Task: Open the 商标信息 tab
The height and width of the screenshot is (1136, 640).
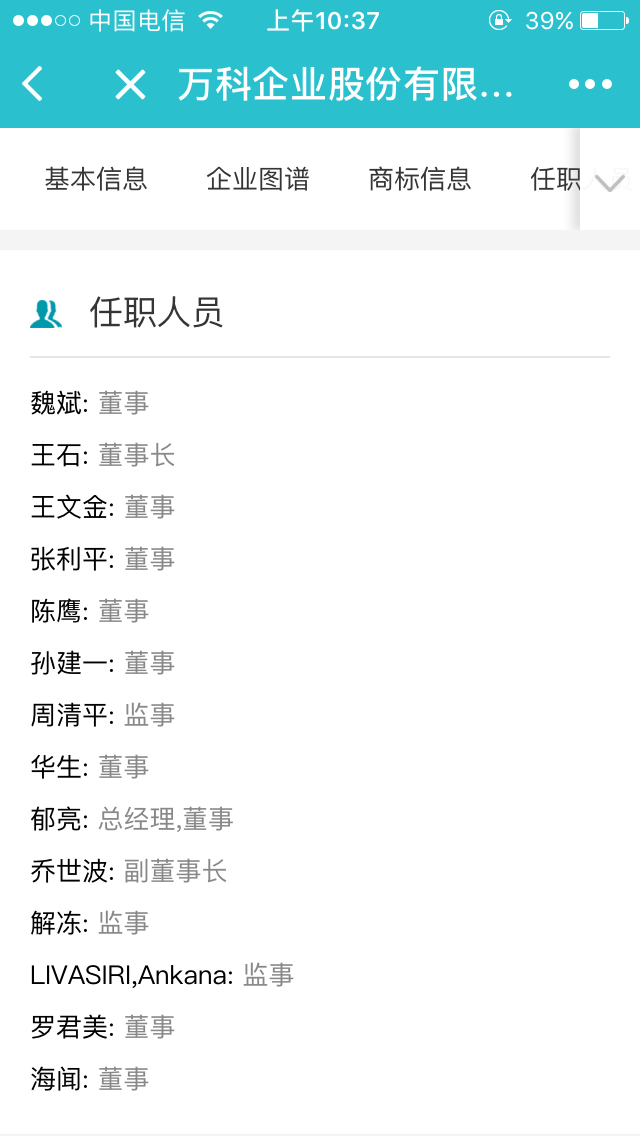Action: click(x=420, y=180)
